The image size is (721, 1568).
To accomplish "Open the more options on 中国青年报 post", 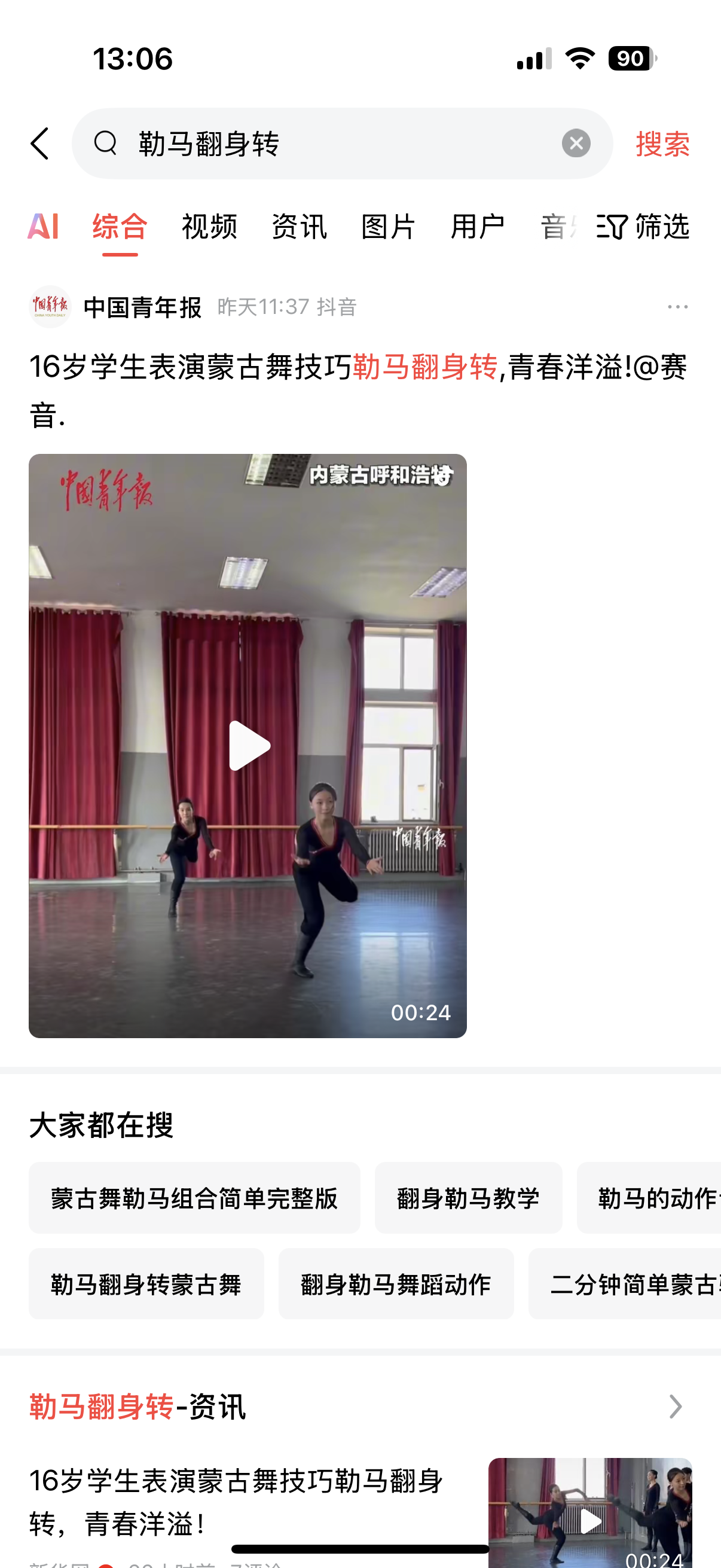I will click(x=677, y=307).
